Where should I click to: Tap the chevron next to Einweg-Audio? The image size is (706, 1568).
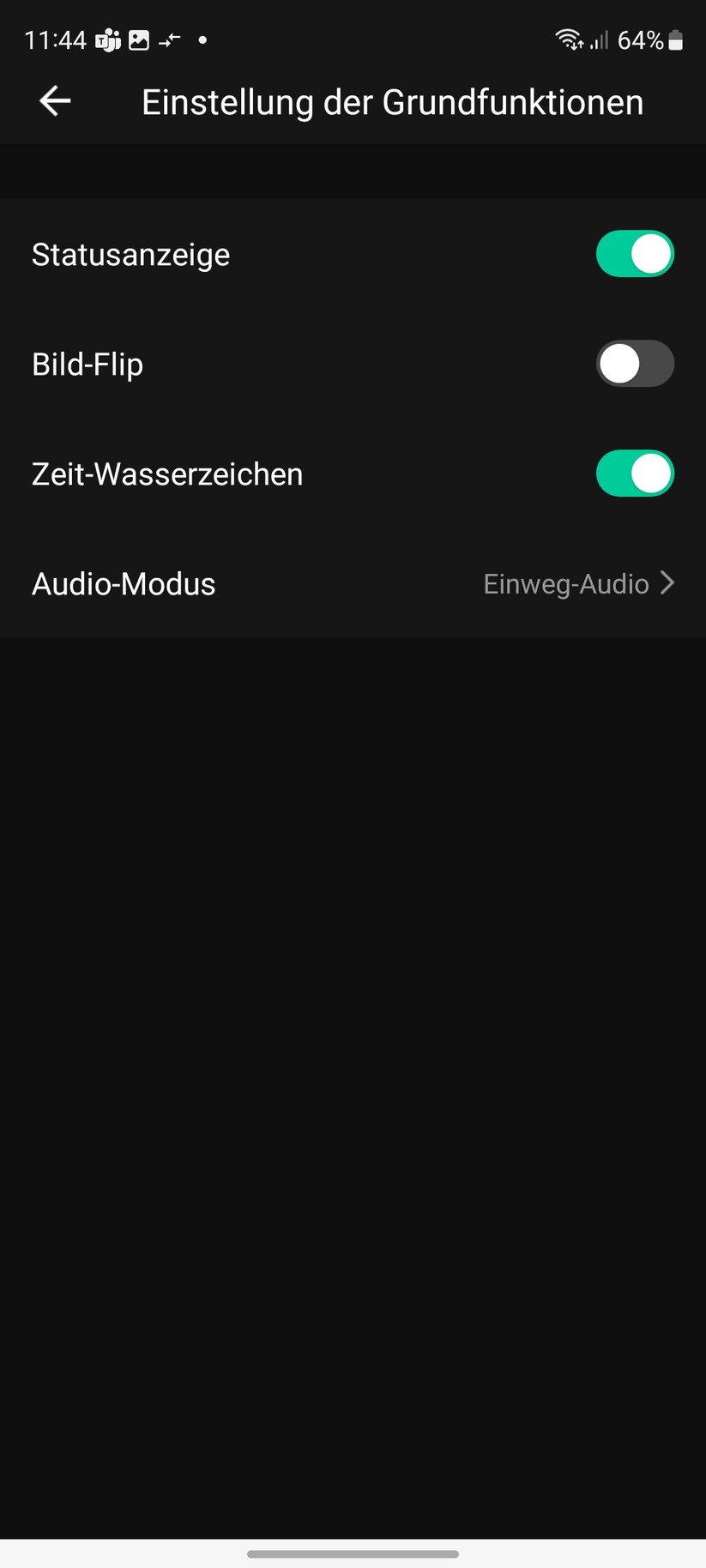click(667, 583)
